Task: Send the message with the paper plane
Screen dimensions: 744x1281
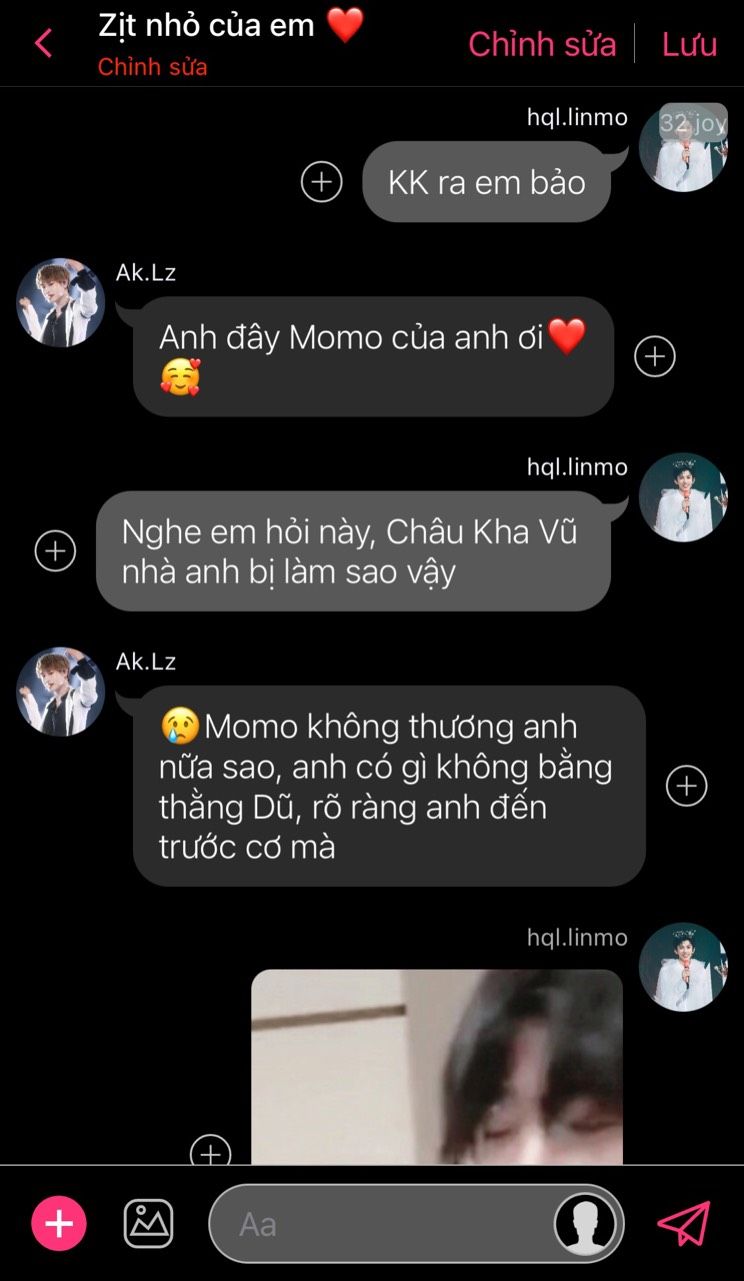Action: point(684,1223)
